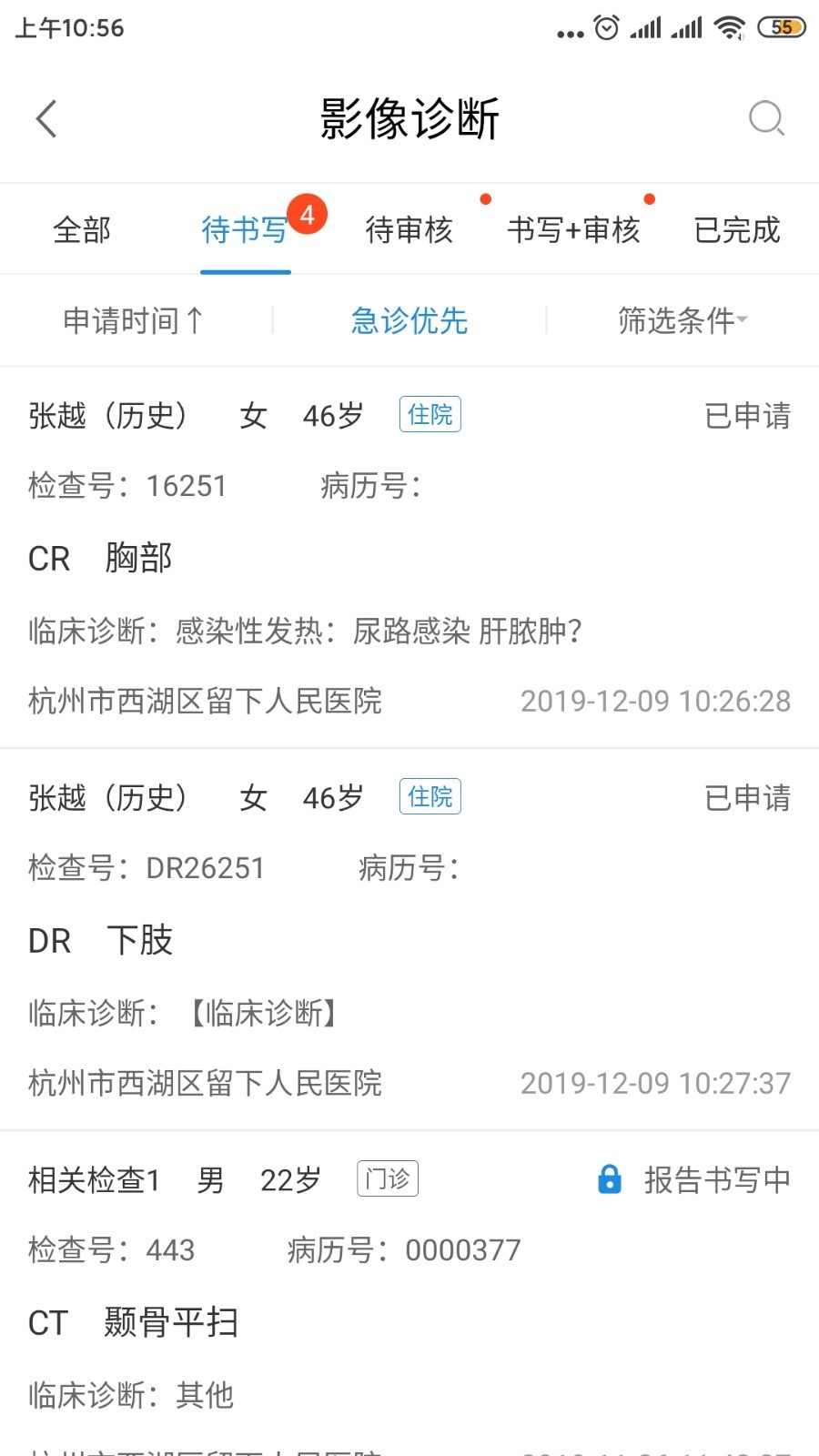819x1456 pixels.
Task: Show the 已完成 tab
Action: click(x=736, y=230)
